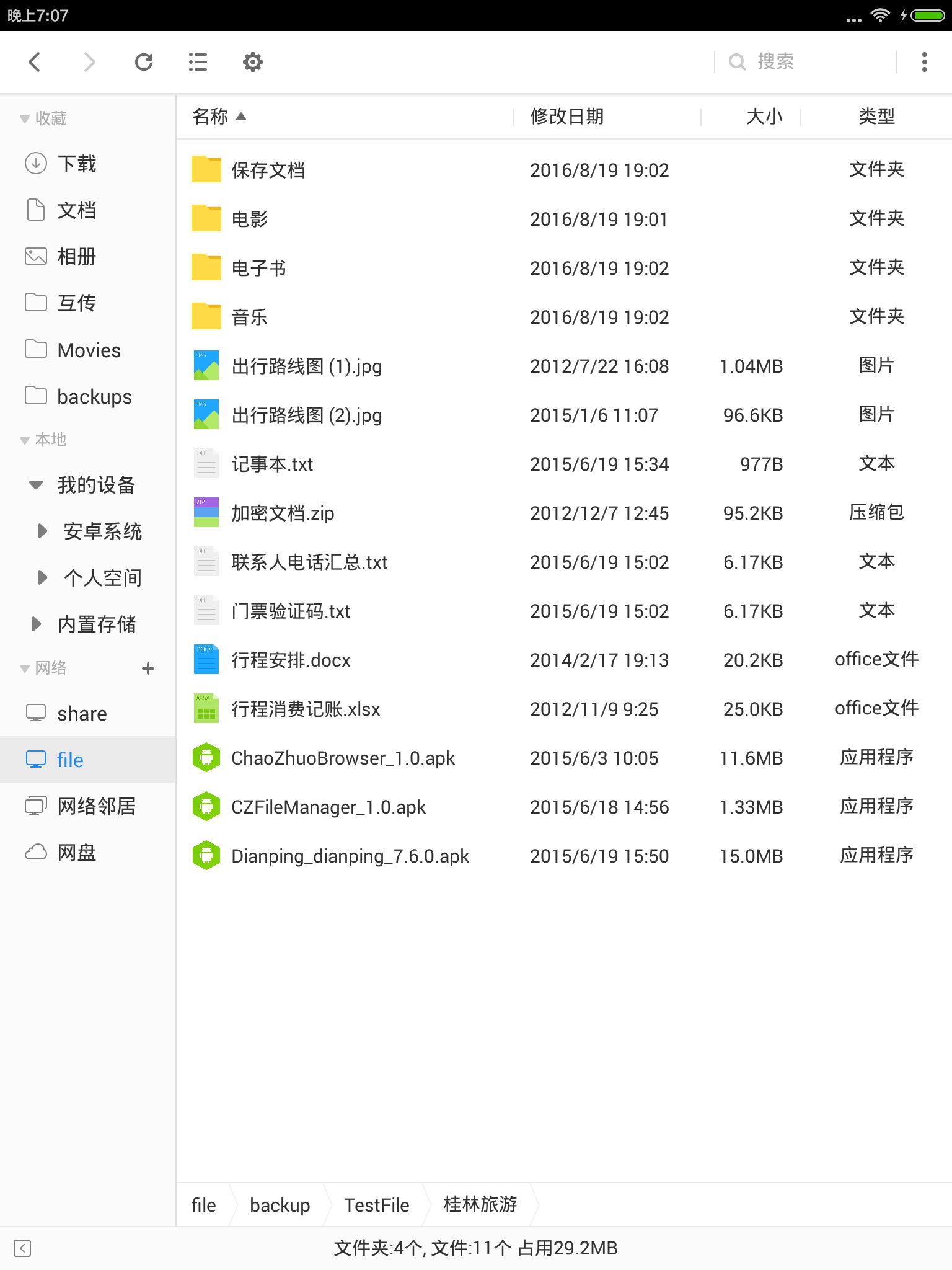Open the overflow menu with three dots
The width and height of the screenshot is (952, 1270).
tap(925, 61)
